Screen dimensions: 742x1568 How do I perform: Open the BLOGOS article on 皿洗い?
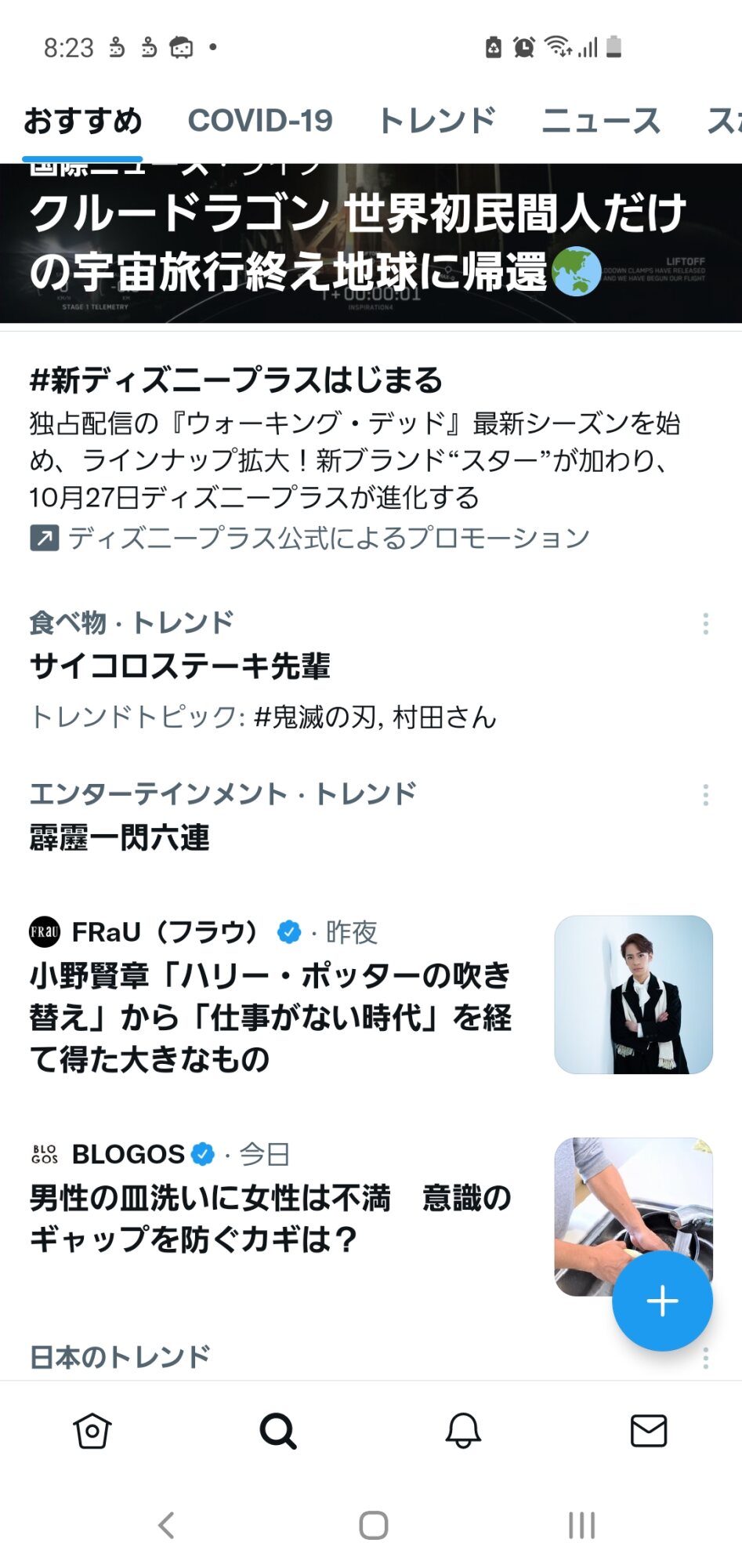[x=270, y=1218]
